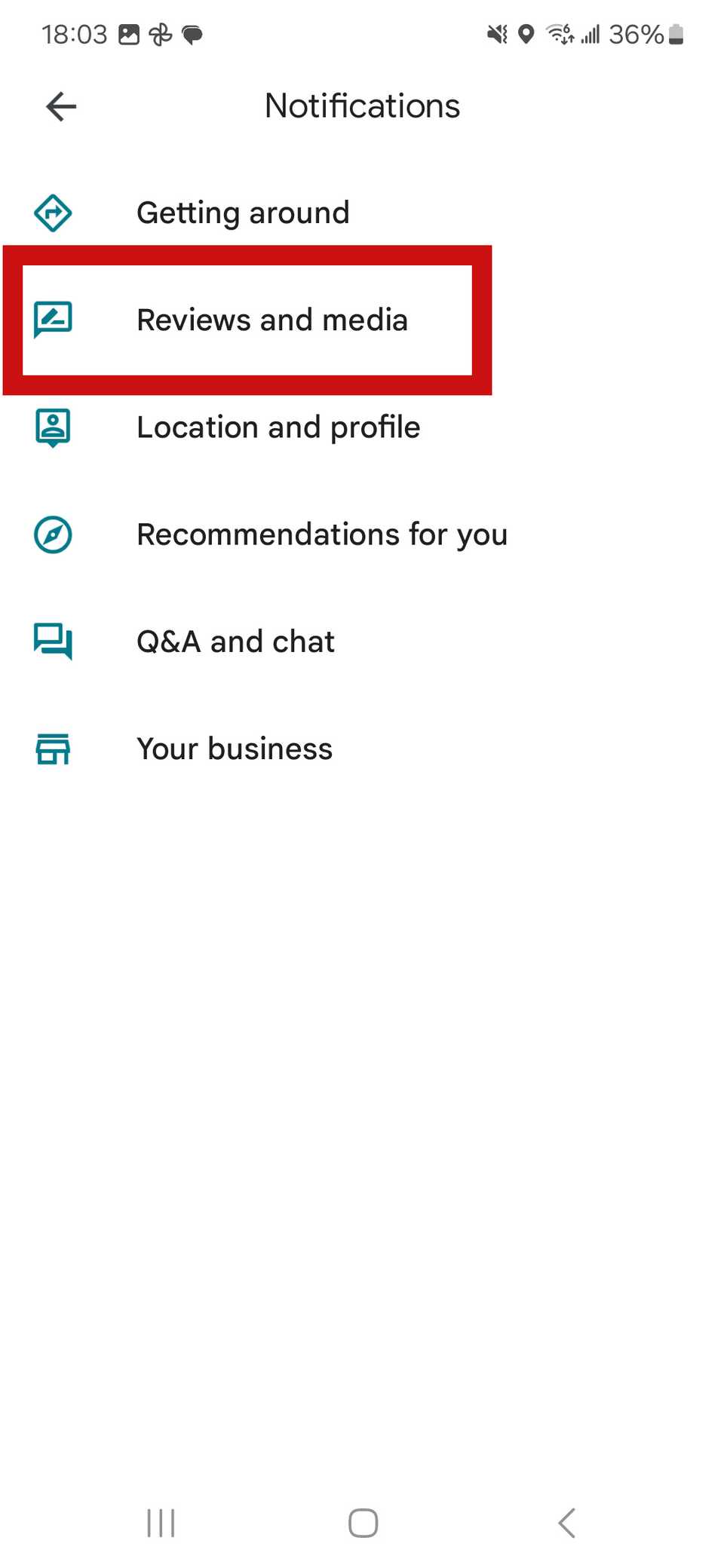Tap the Q&A chat bubbles icon

tap(53, 642)
